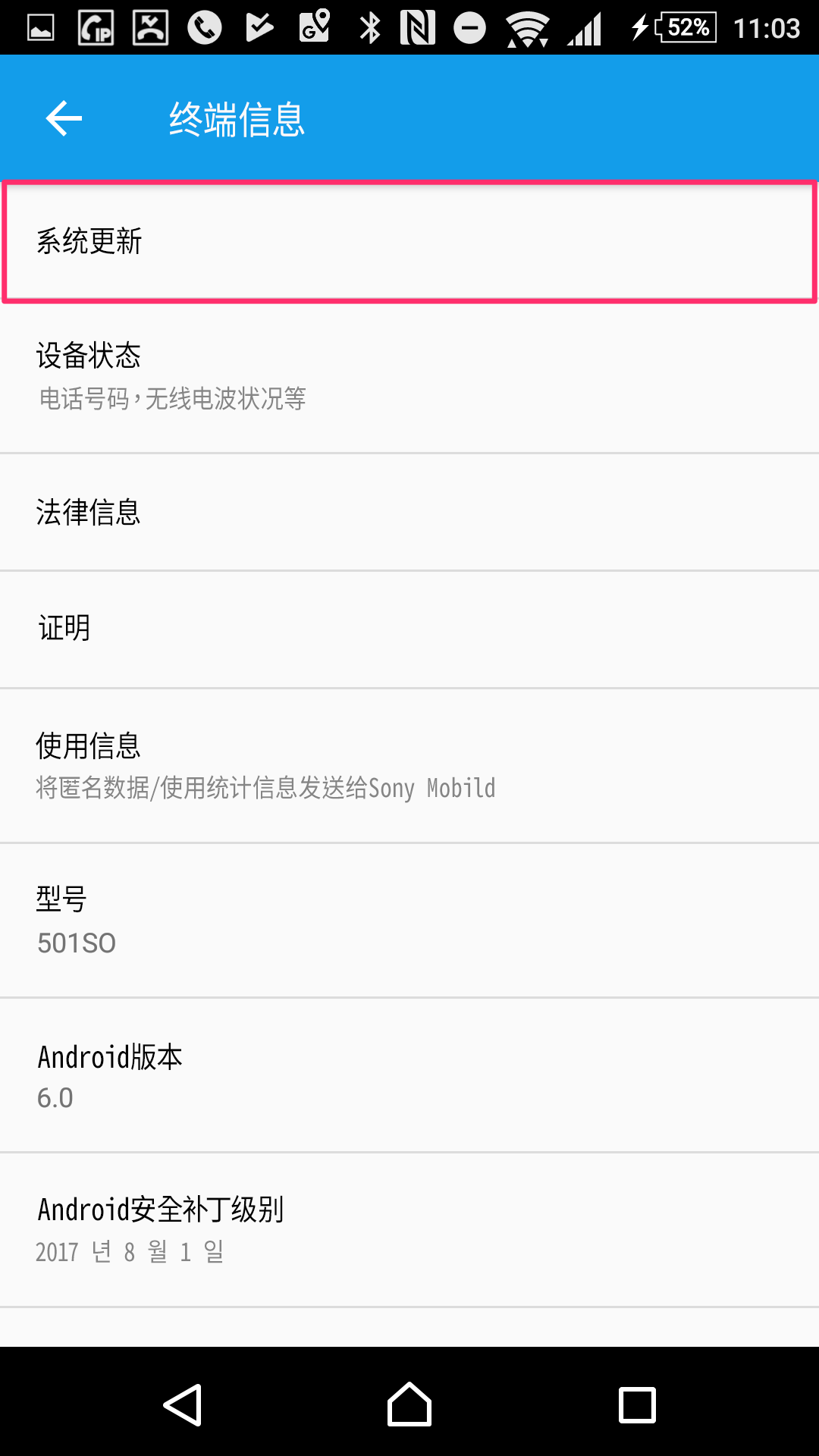Tap the system home button
Image resolution: width=819 pixels, height=1456 pixels.
pos(409,1404)
